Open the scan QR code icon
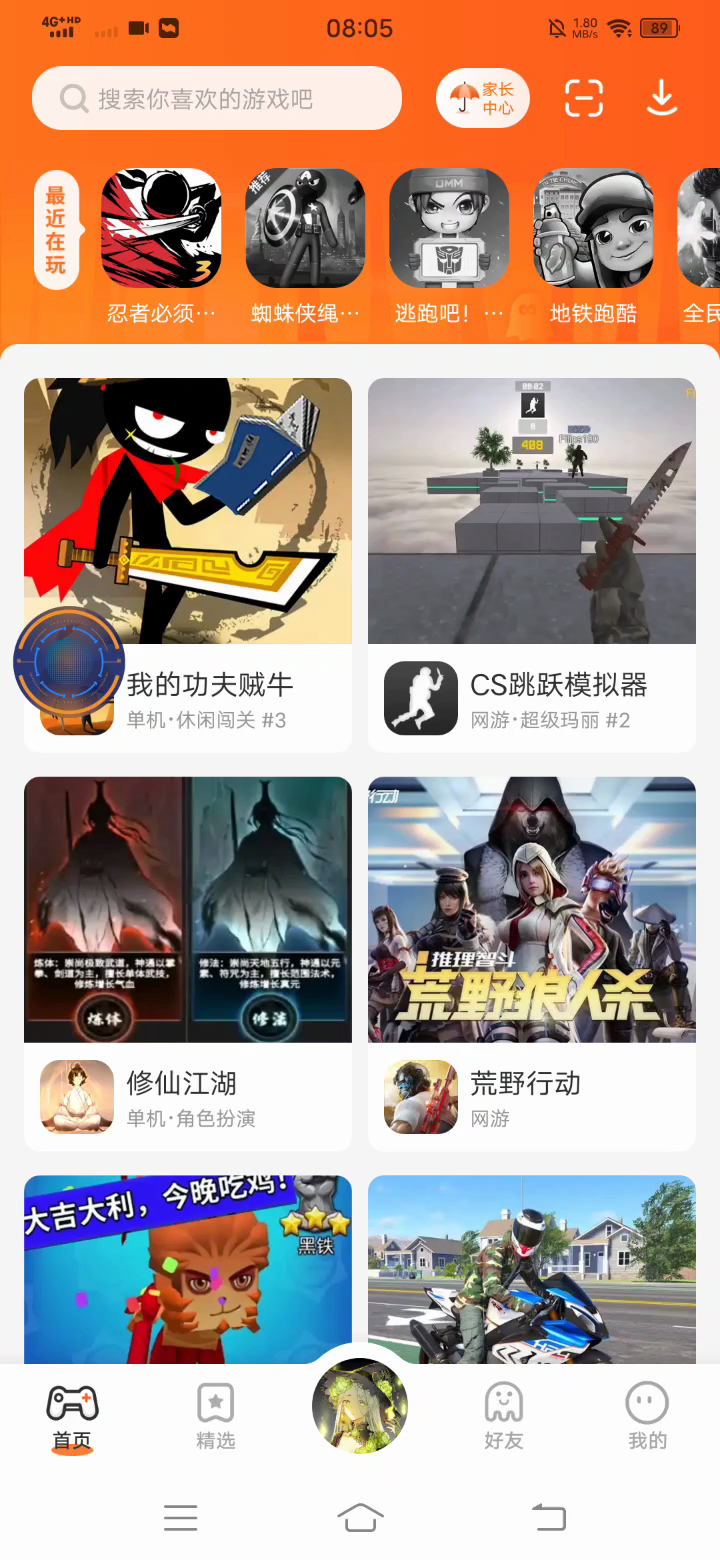720x1560 pixels. coord(584,98)
